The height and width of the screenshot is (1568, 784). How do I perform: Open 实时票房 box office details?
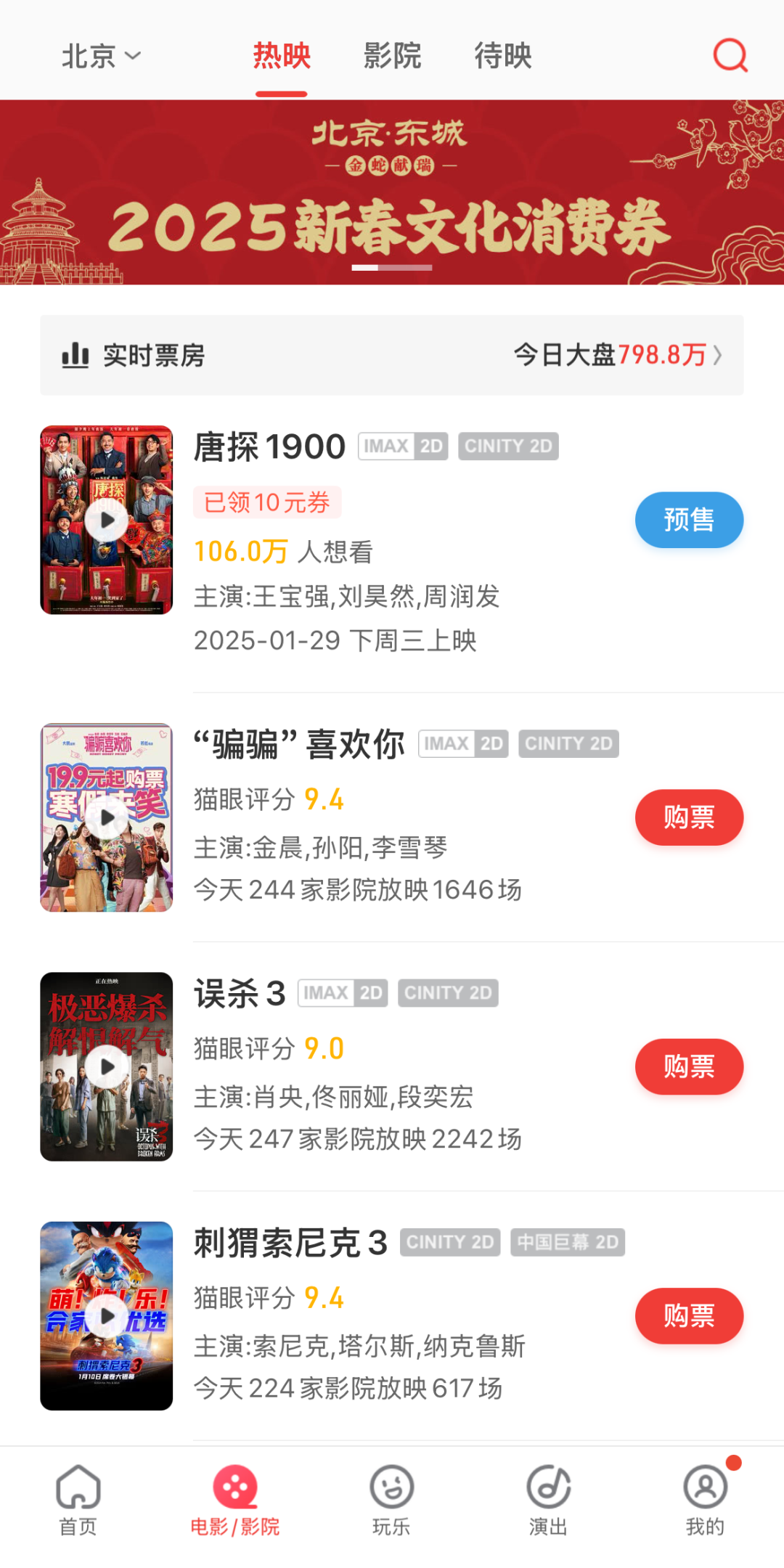coord(392,355)
